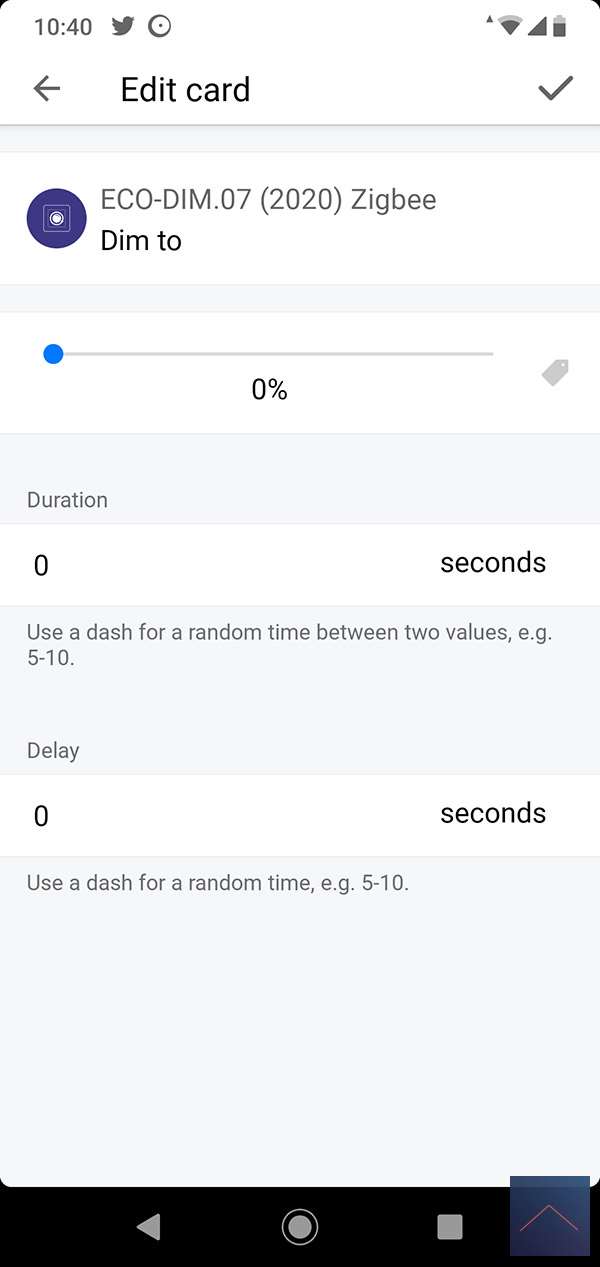The width and height of the screenshot is (600, 1267).
Task: Open recent apps
Action: (450, 1226)
